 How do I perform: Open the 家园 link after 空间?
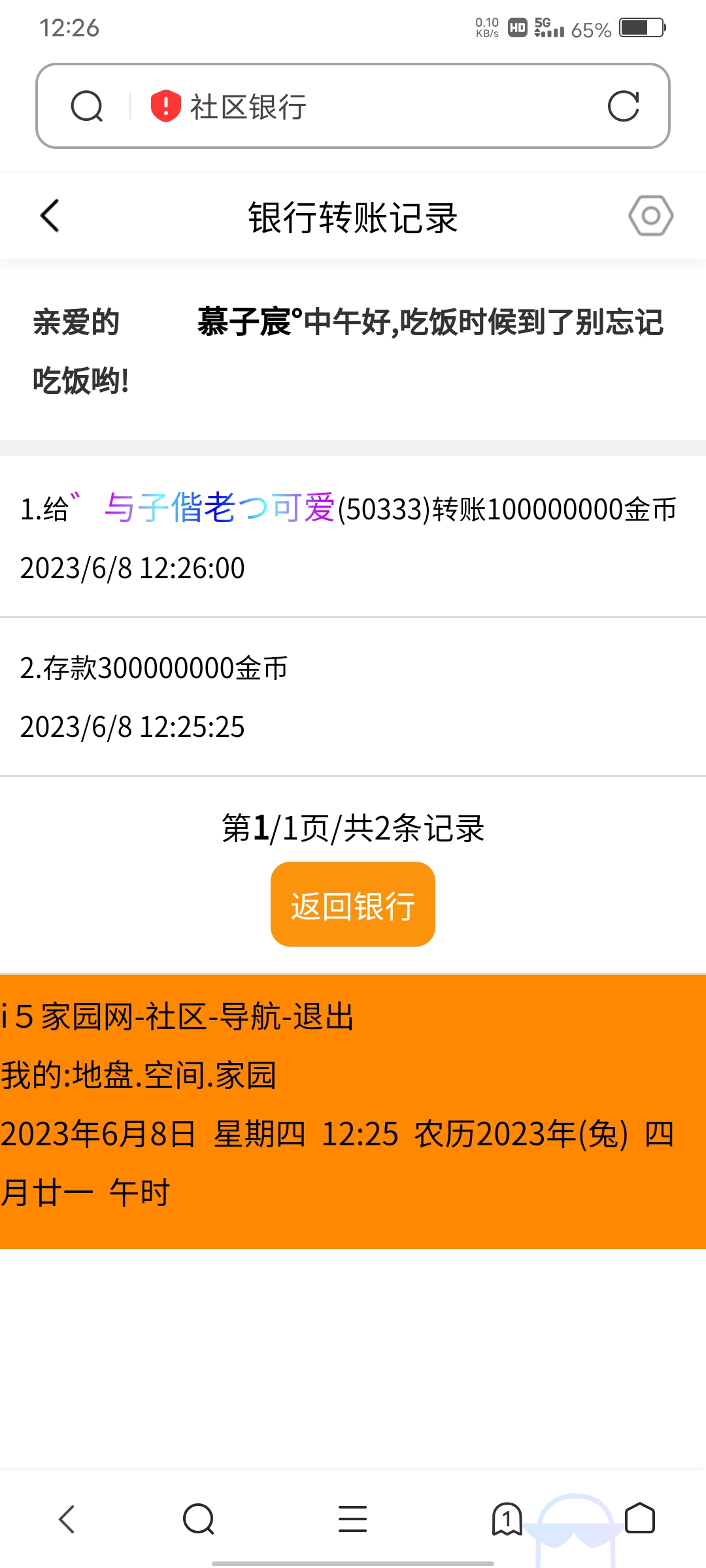tap(246, 1075)
